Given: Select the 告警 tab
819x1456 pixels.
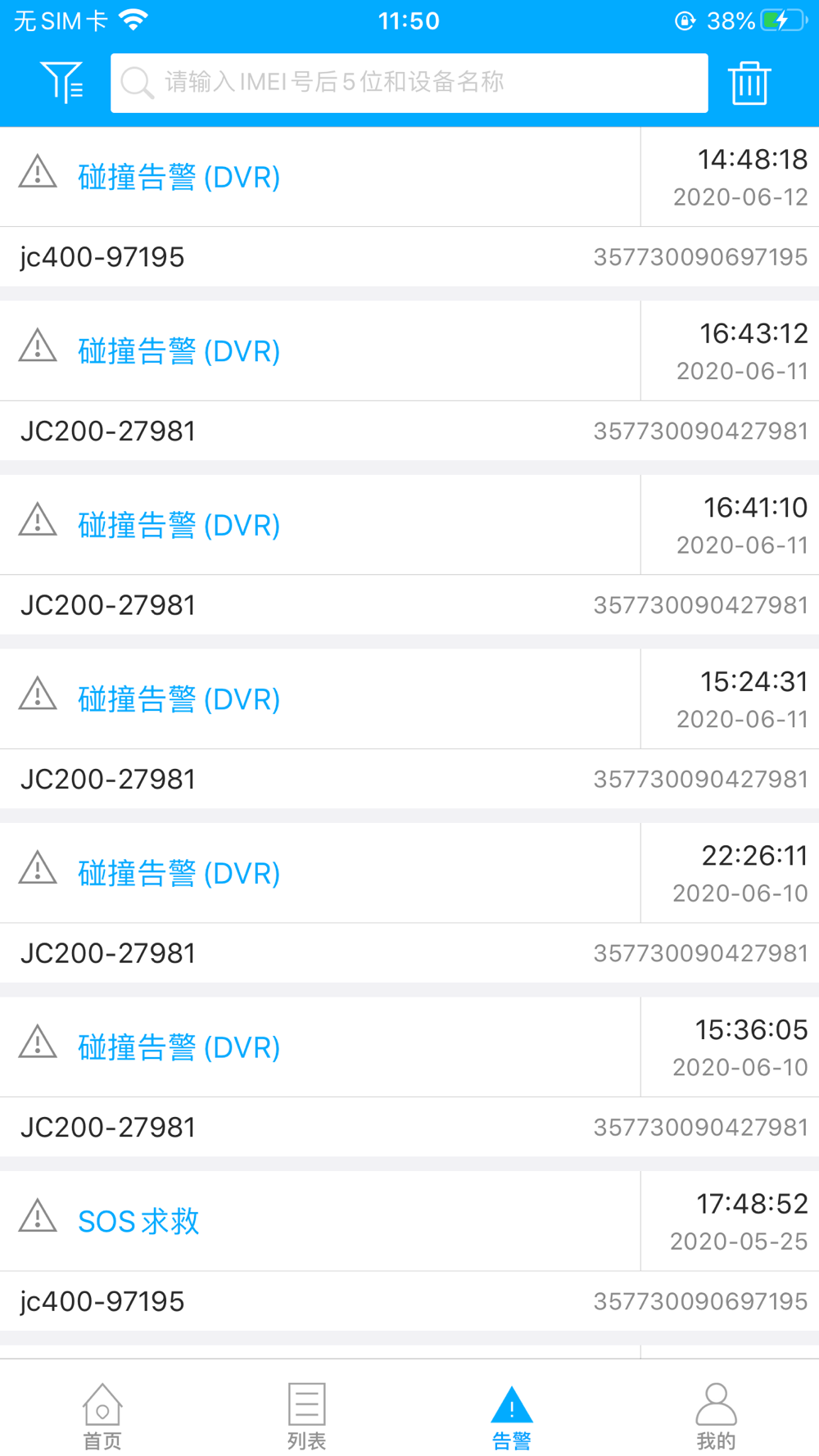Looking at the screenshot, I should (x=512, y=1416).
